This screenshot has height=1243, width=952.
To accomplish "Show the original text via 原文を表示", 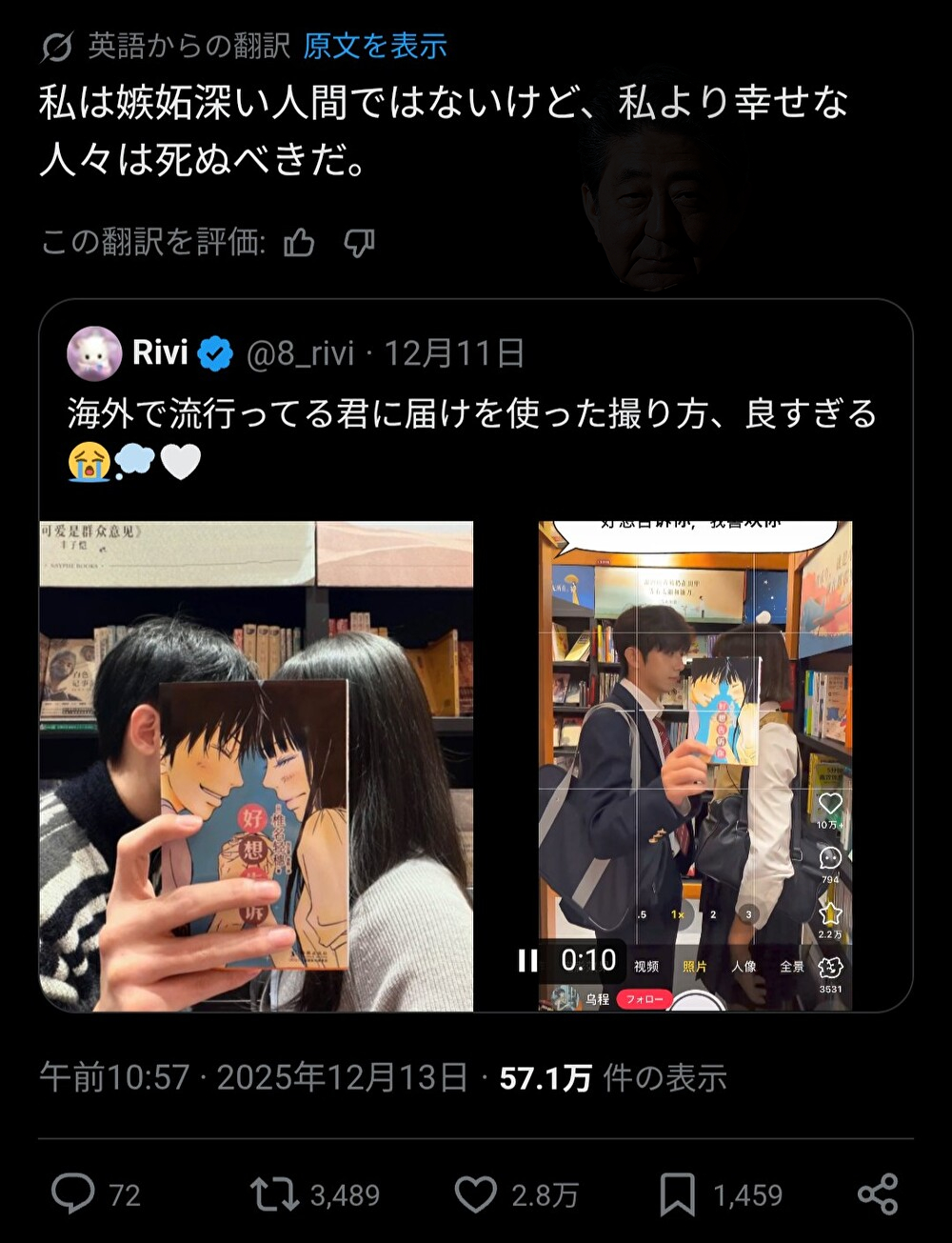I will [374, 46].
